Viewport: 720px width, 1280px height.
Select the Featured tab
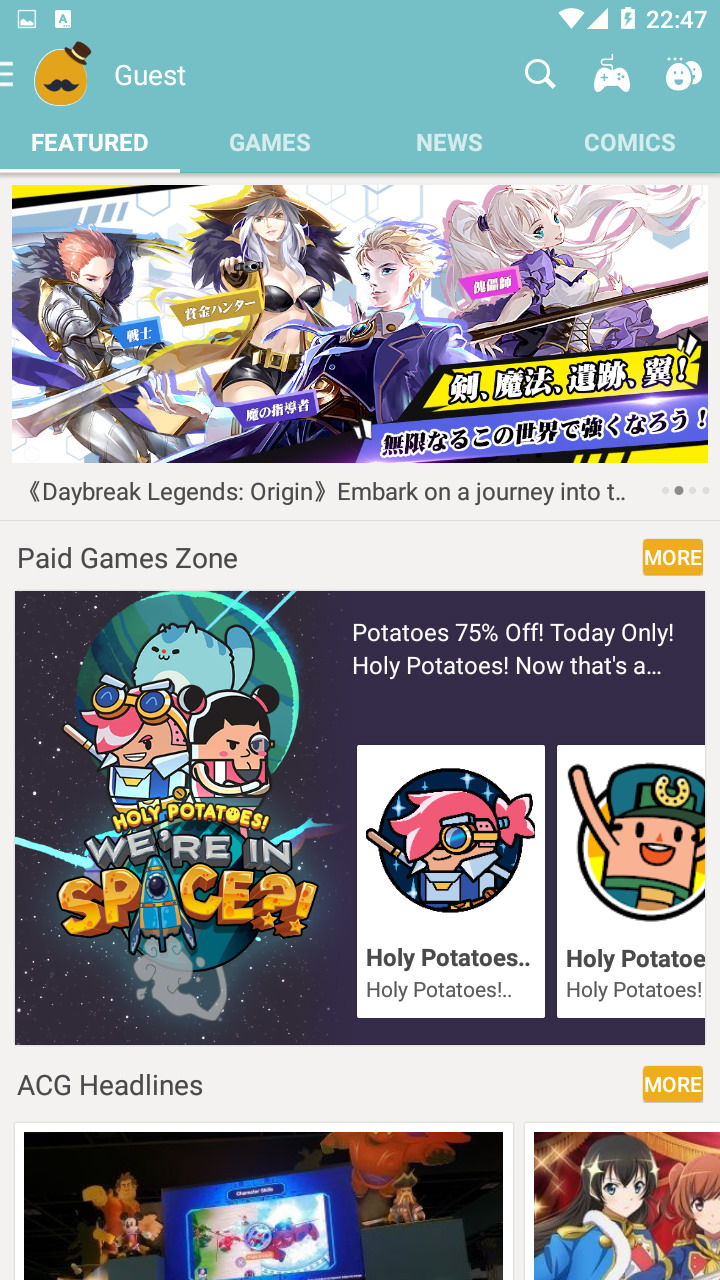[90, 143]
